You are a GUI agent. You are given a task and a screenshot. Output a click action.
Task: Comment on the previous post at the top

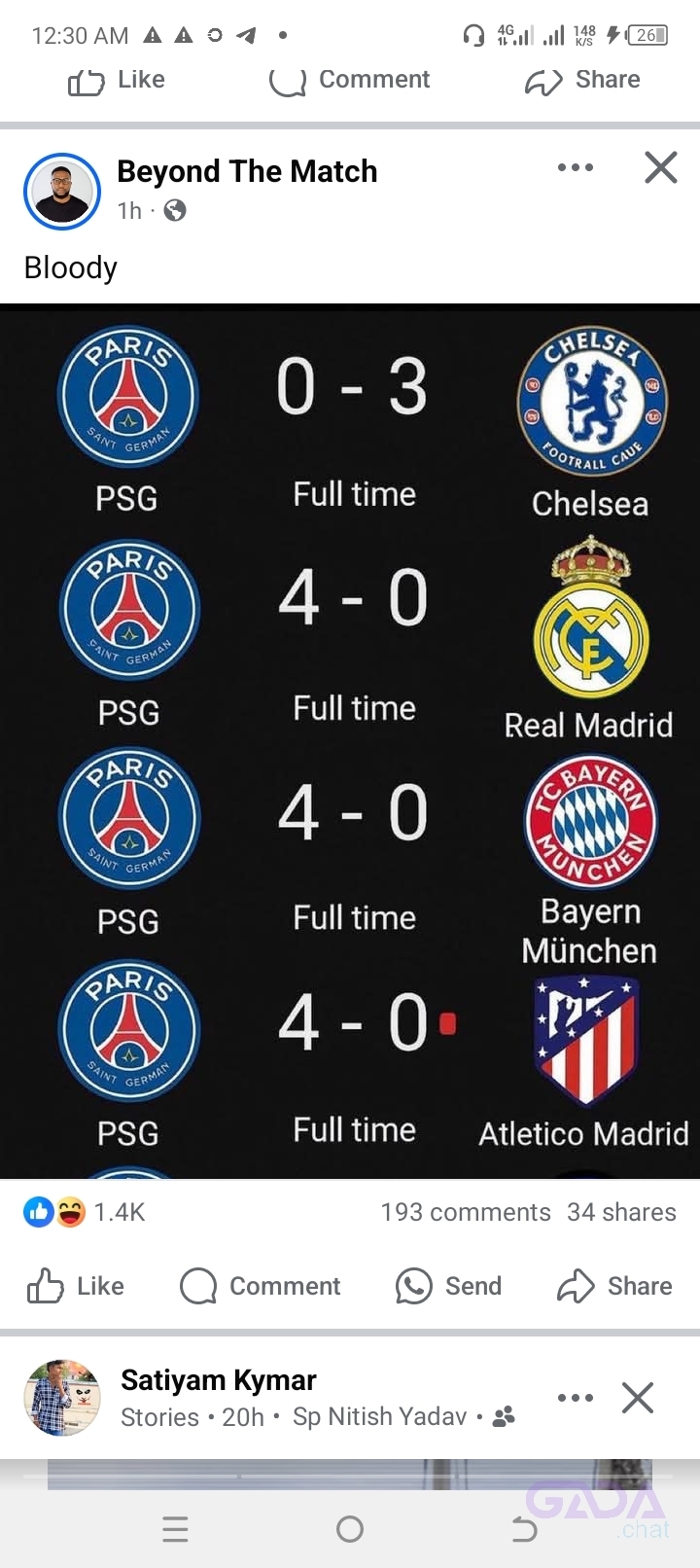[350, 81]
